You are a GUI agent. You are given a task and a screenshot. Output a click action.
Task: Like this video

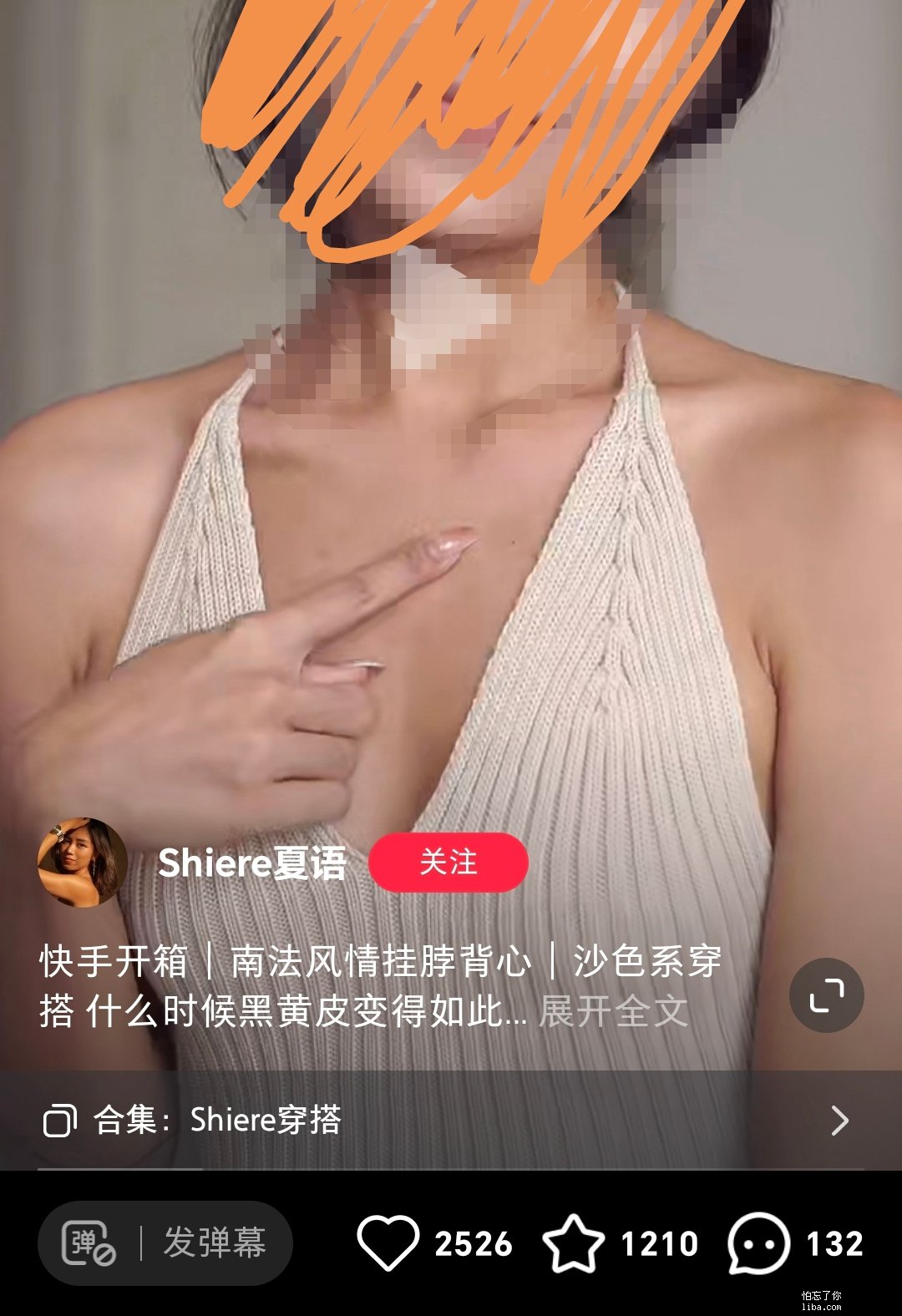click(x=389, y=1243)
